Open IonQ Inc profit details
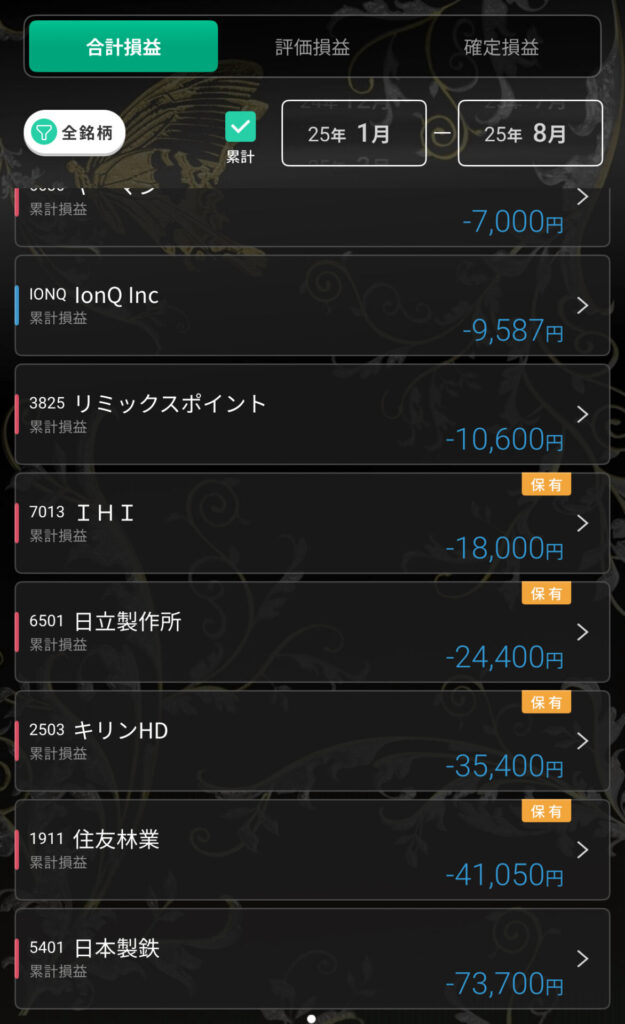 pos(312,306)
